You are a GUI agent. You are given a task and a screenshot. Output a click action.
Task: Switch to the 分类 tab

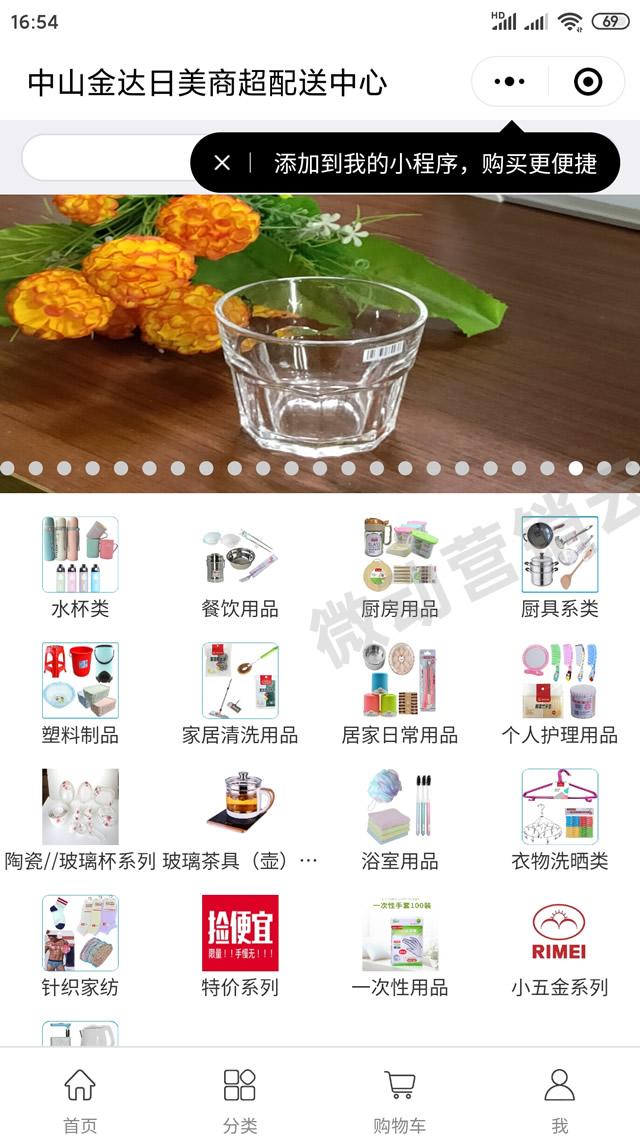(x=240, y=1098)
